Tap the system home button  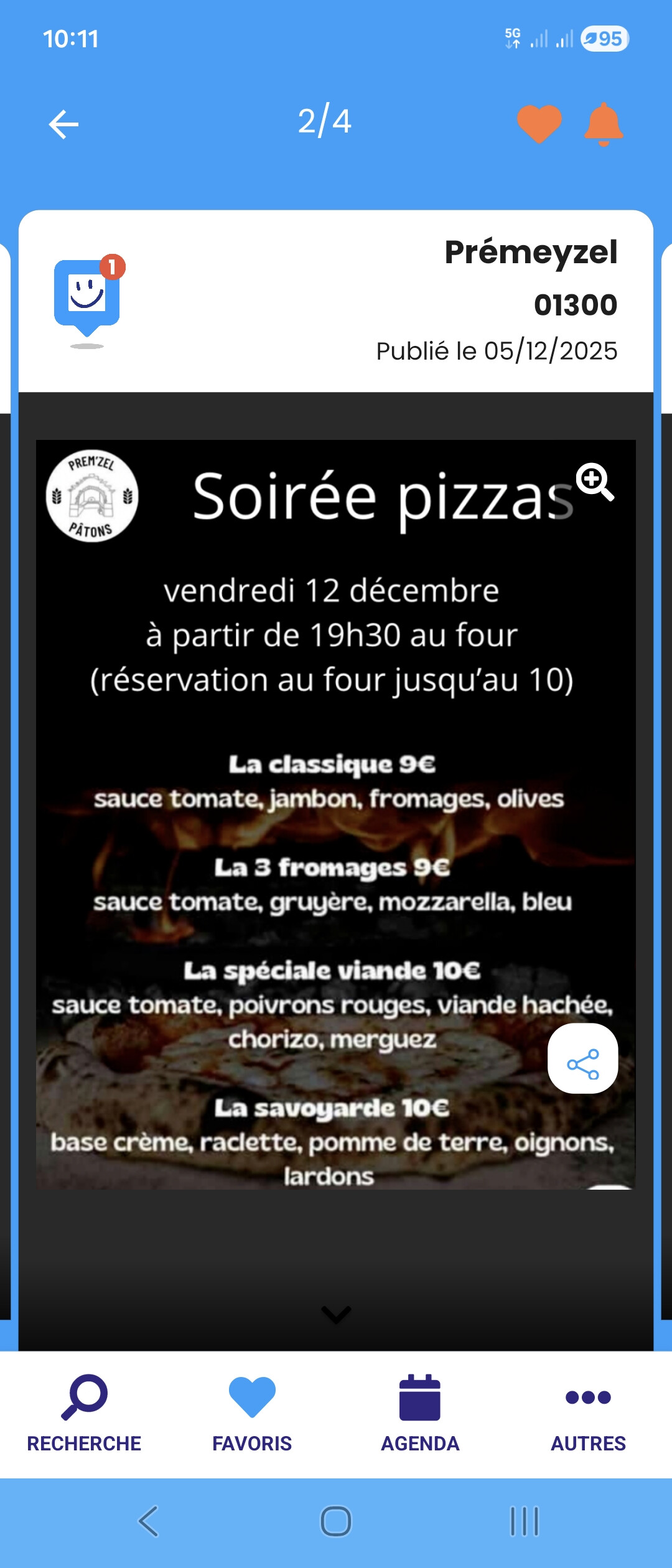[336, 1521]
